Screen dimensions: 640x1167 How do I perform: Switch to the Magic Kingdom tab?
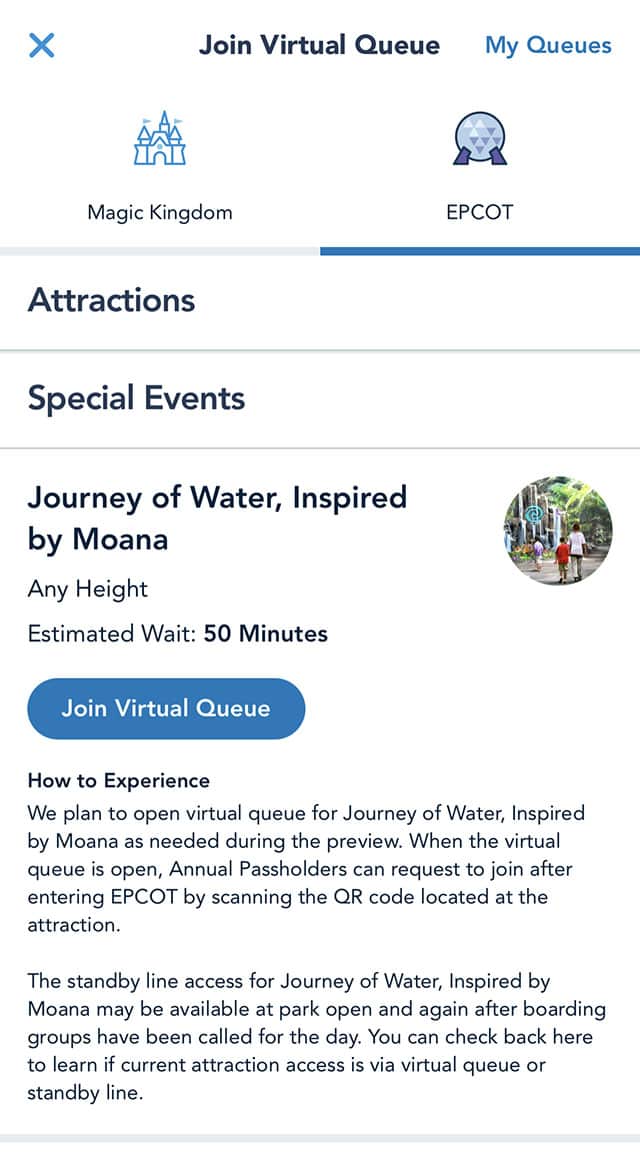160,167
